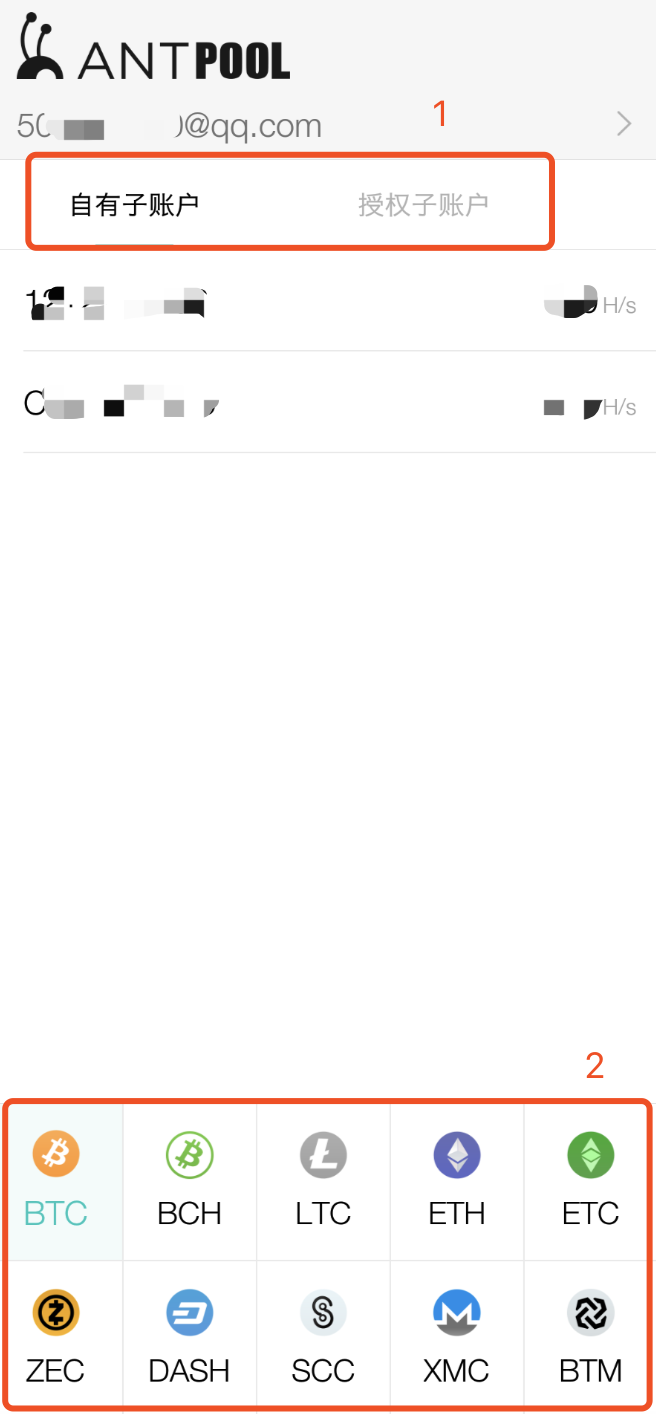Choose the ETH coin
Viewport: 656px width, 1414px height.
457,1182
